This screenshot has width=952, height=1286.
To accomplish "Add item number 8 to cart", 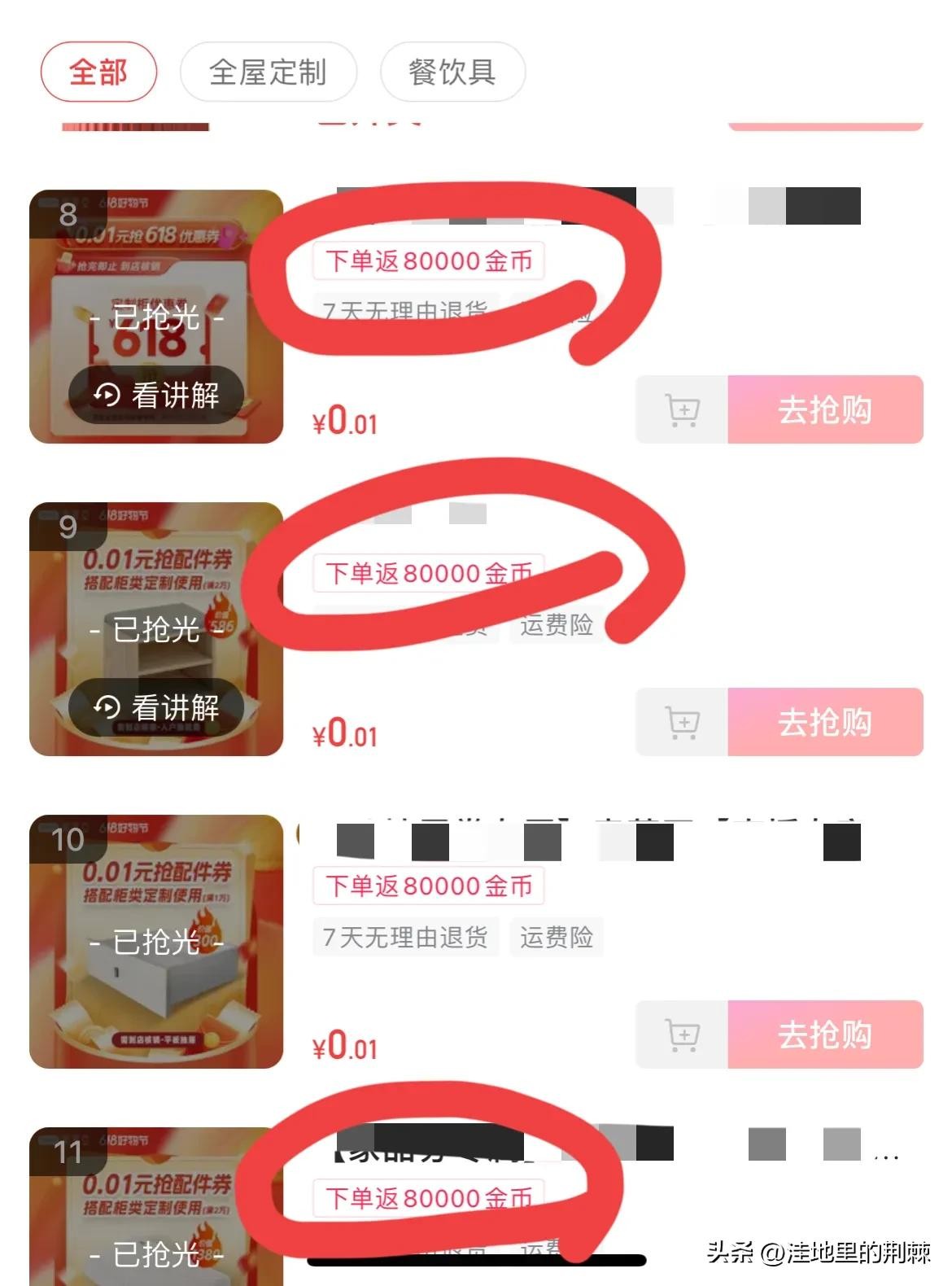I will coord(682,409).
